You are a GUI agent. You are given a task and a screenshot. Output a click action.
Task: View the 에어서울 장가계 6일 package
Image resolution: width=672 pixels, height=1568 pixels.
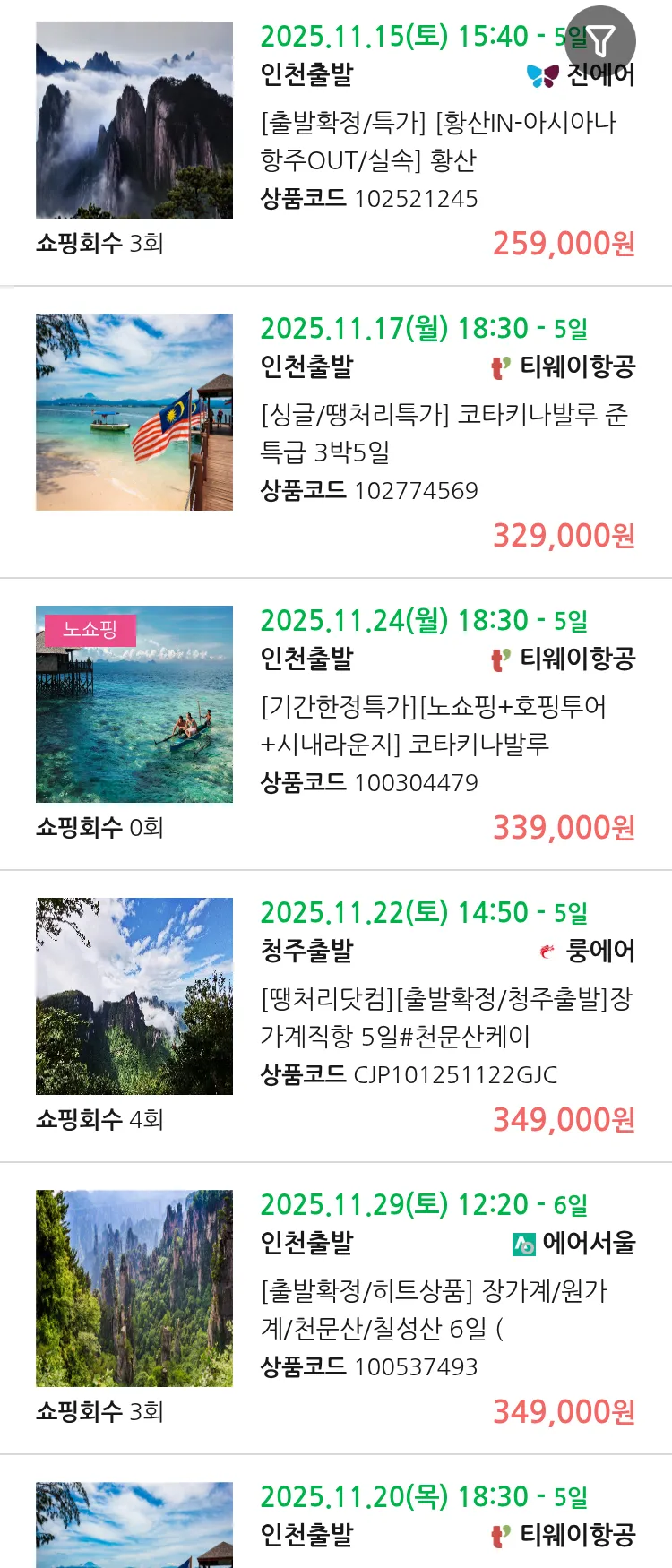point(434,1310)
